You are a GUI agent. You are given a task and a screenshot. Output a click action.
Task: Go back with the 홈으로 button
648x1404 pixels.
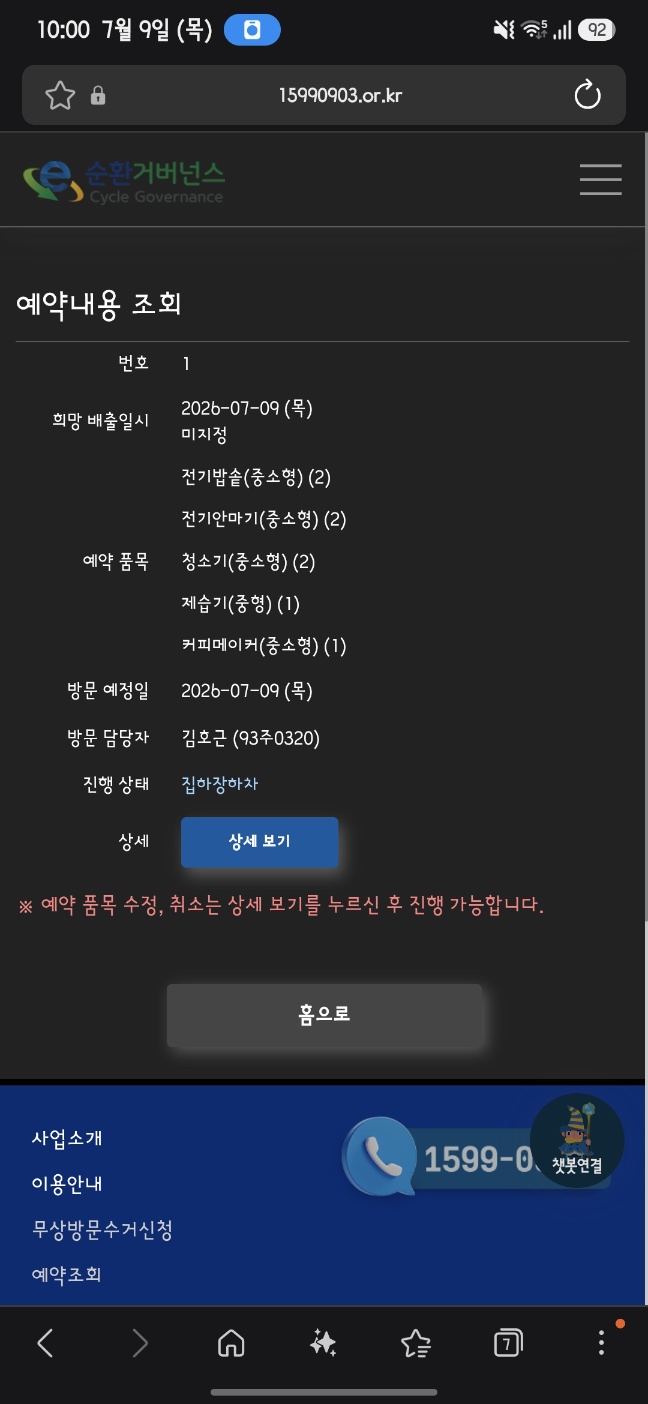click(x=324, y=1015)
